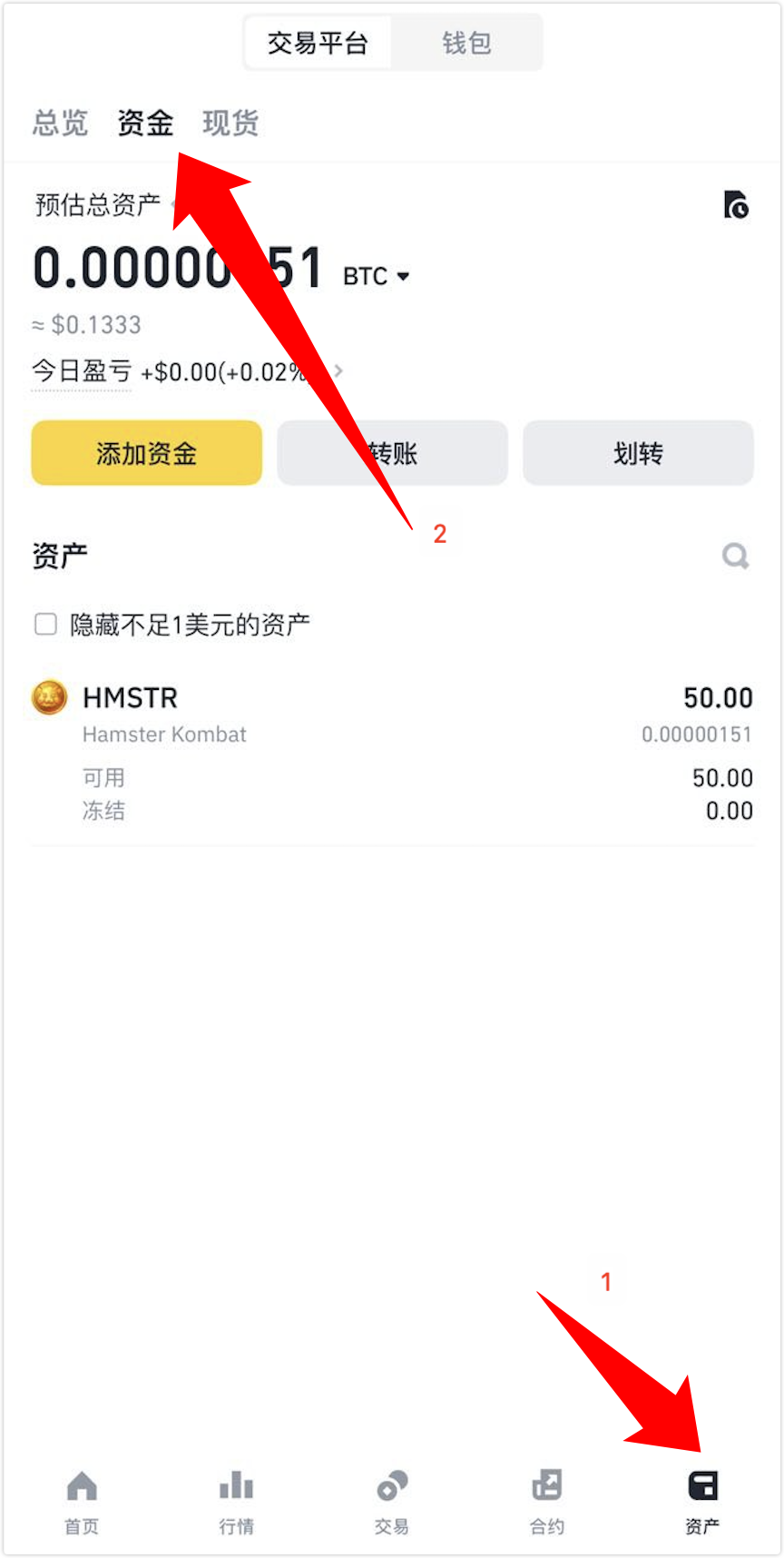Open transaction history icon
The width and height of the screenshot is (784, 1558).
tap(736, 205)
